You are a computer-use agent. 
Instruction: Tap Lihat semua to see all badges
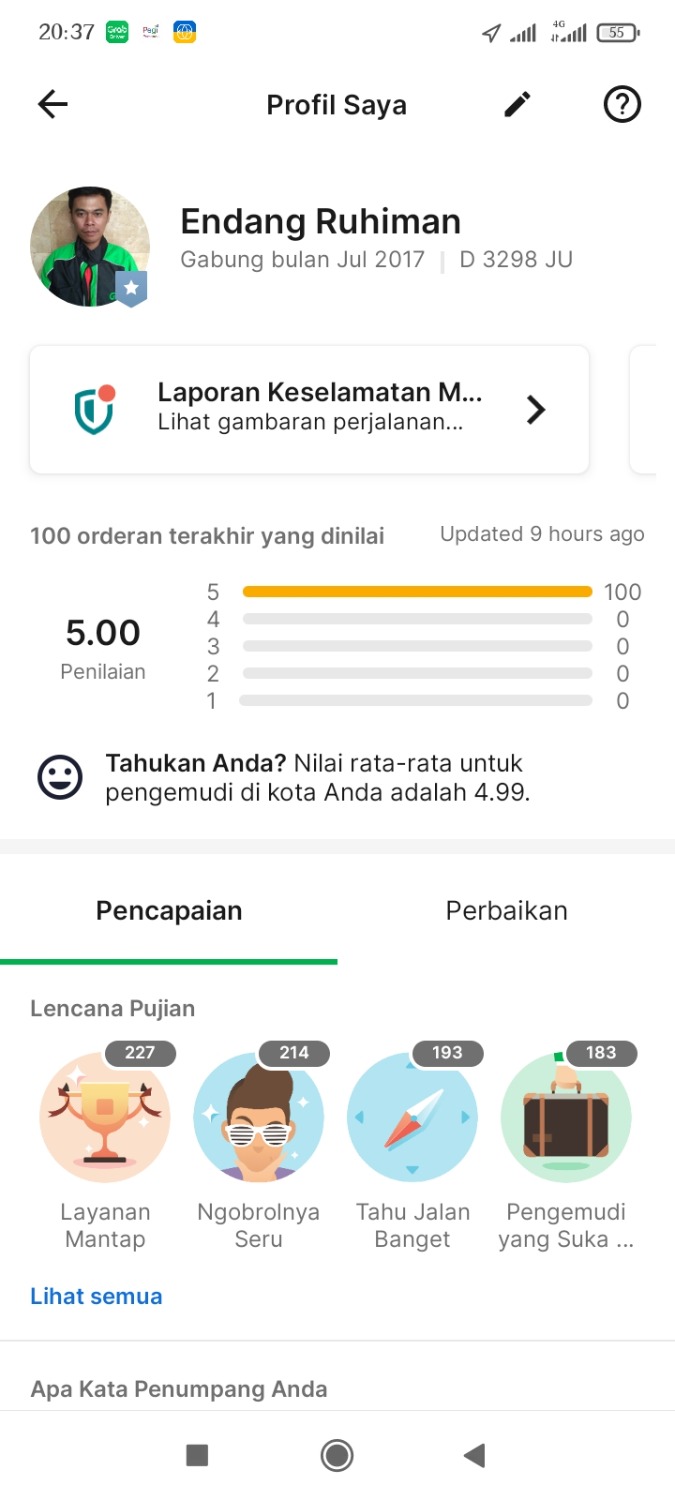click(x=96, y=1296)
